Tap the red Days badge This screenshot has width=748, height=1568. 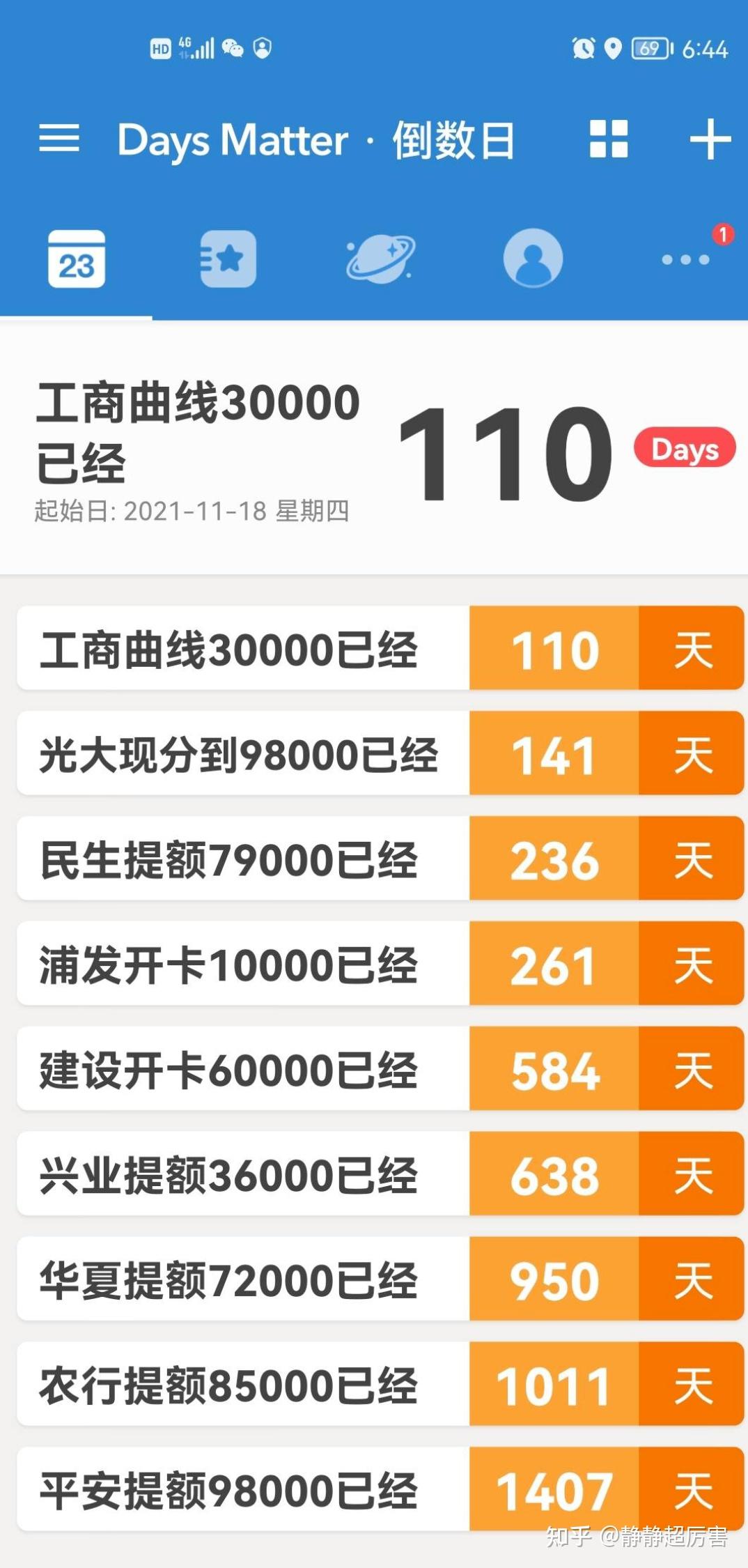pos(685,449)
